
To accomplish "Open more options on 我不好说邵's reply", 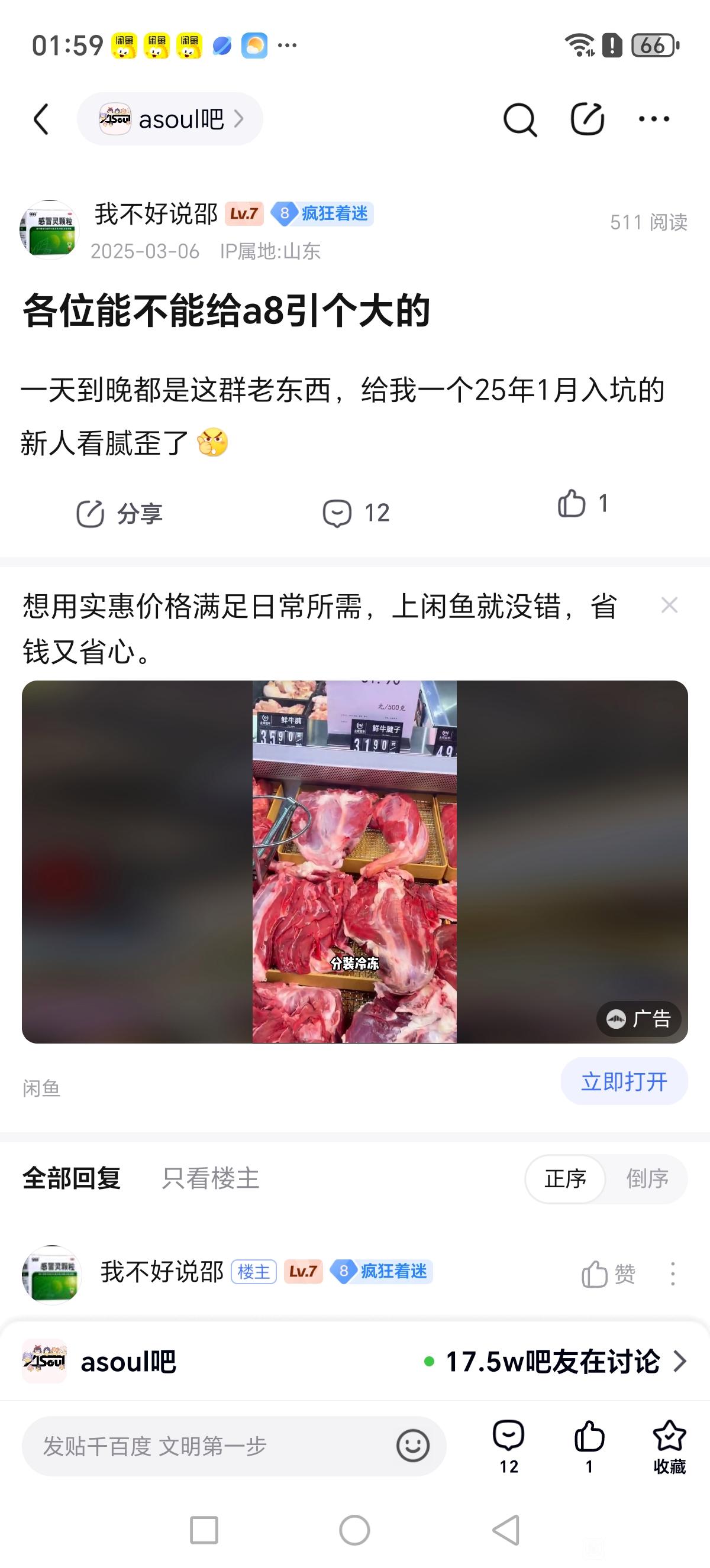I will [672, 1274].
